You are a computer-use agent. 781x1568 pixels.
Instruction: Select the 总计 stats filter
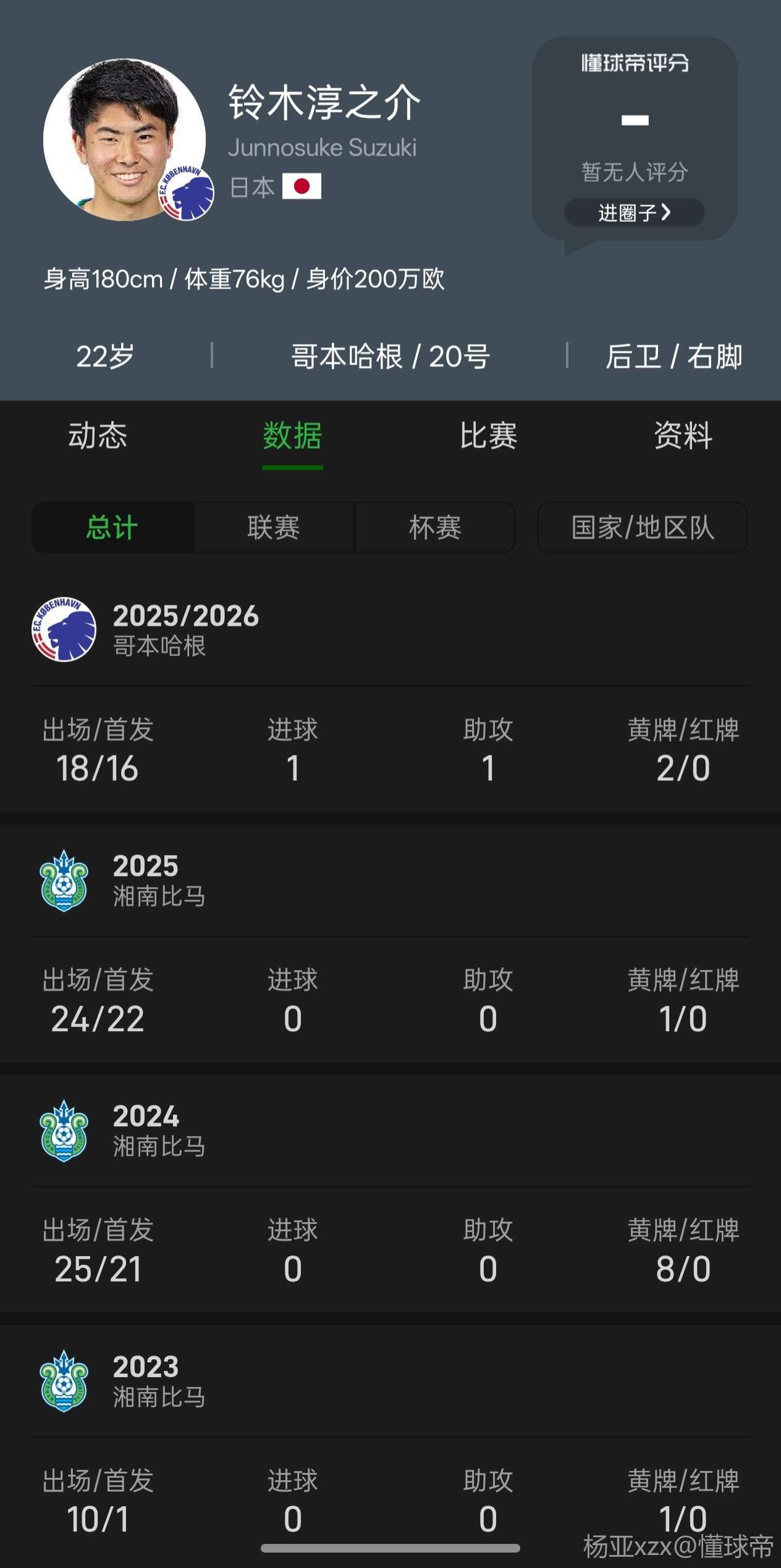(x=112, y=528)
